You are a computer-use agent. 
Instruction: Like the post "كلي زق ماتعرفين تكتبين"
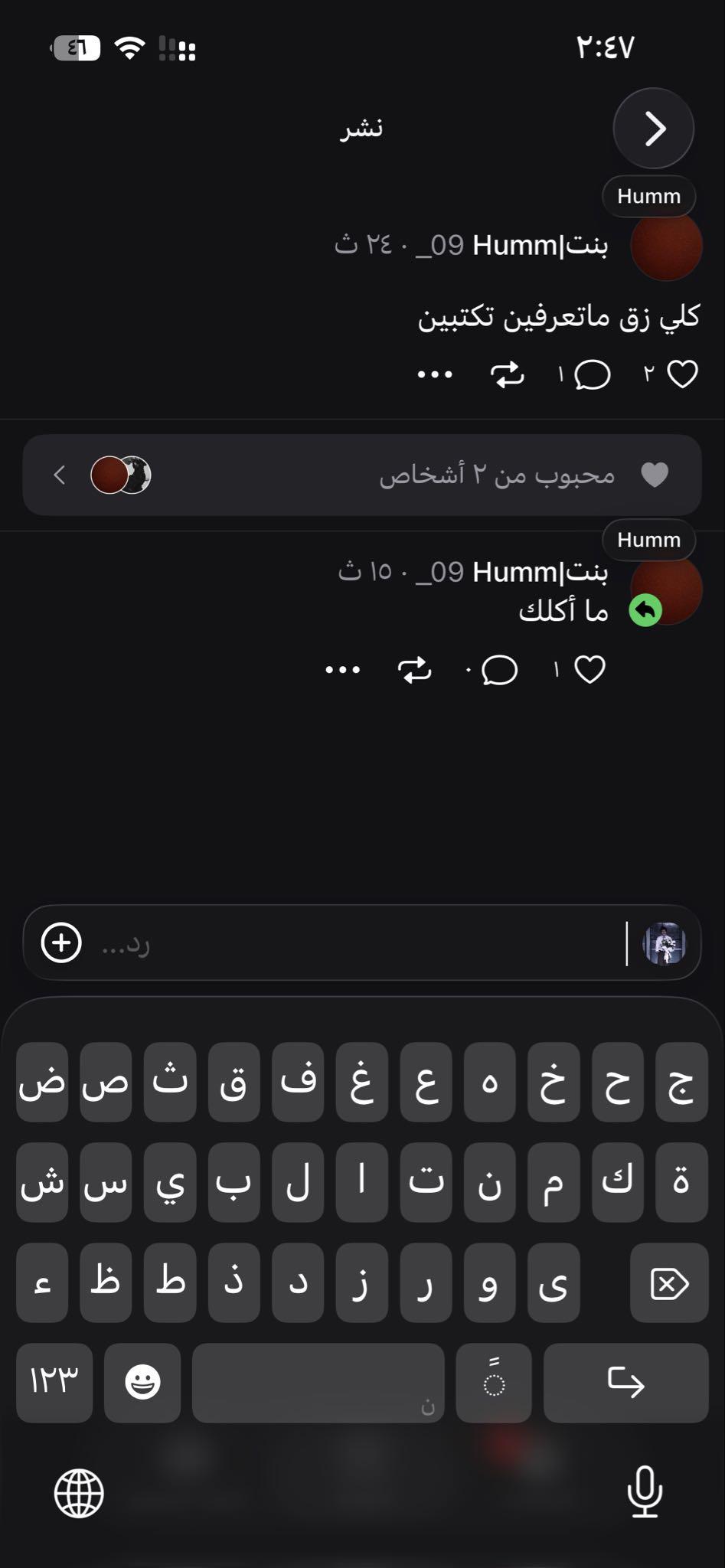[682, 374]
